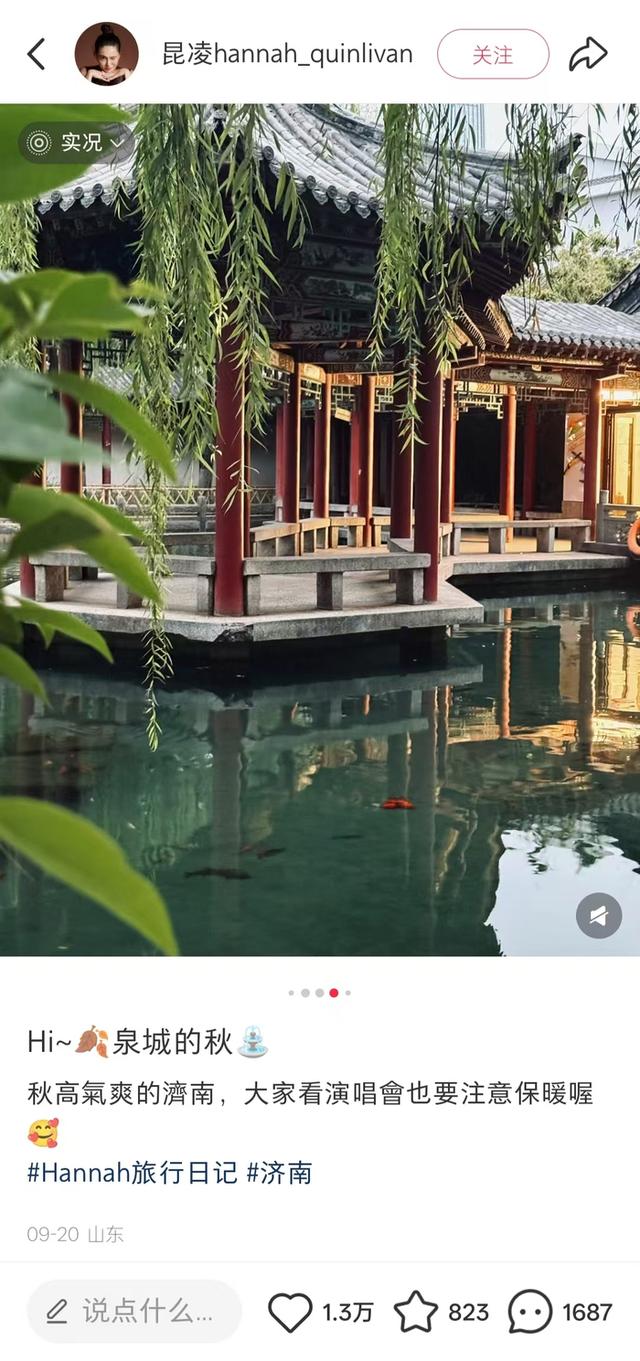The height and width of the screenshot is (1361, 640).
Task: Unmute the live photo sound
Action: (598, 915)
